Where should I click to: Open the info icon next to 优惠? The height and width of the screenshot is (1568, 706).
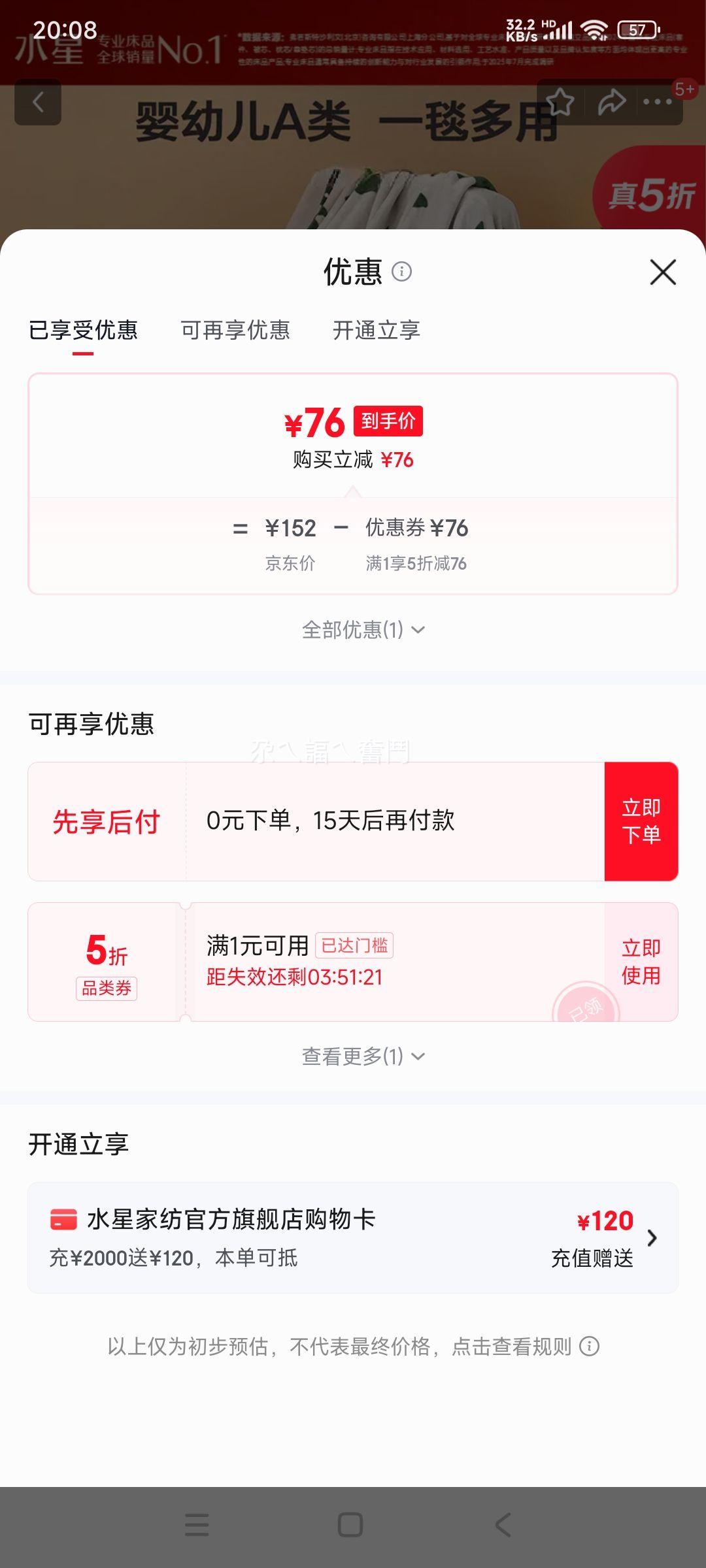[401, 271]
